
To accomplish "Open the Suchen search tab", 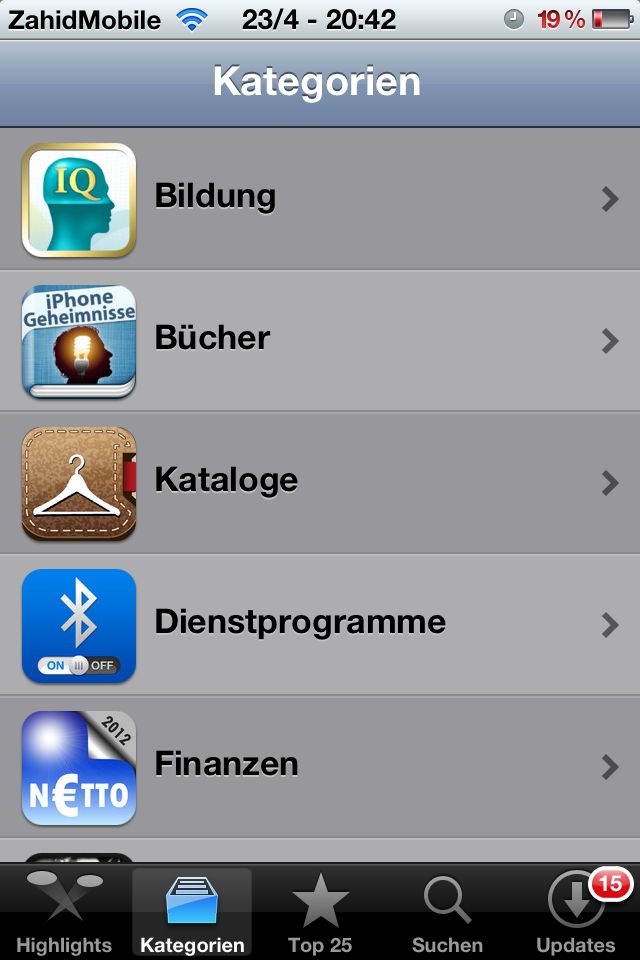I will [x=447, y=912].
